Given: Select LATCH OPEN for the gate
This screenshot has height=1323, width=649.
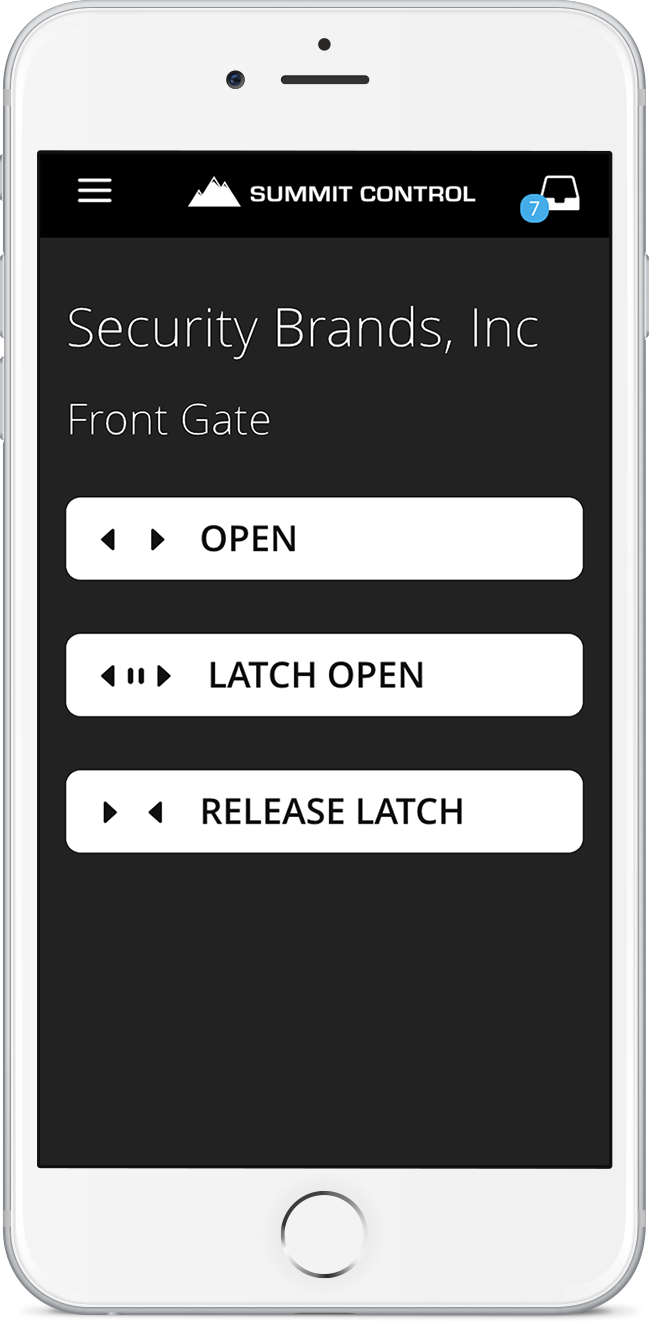Looking at the screenshot, I should point(324,675).
